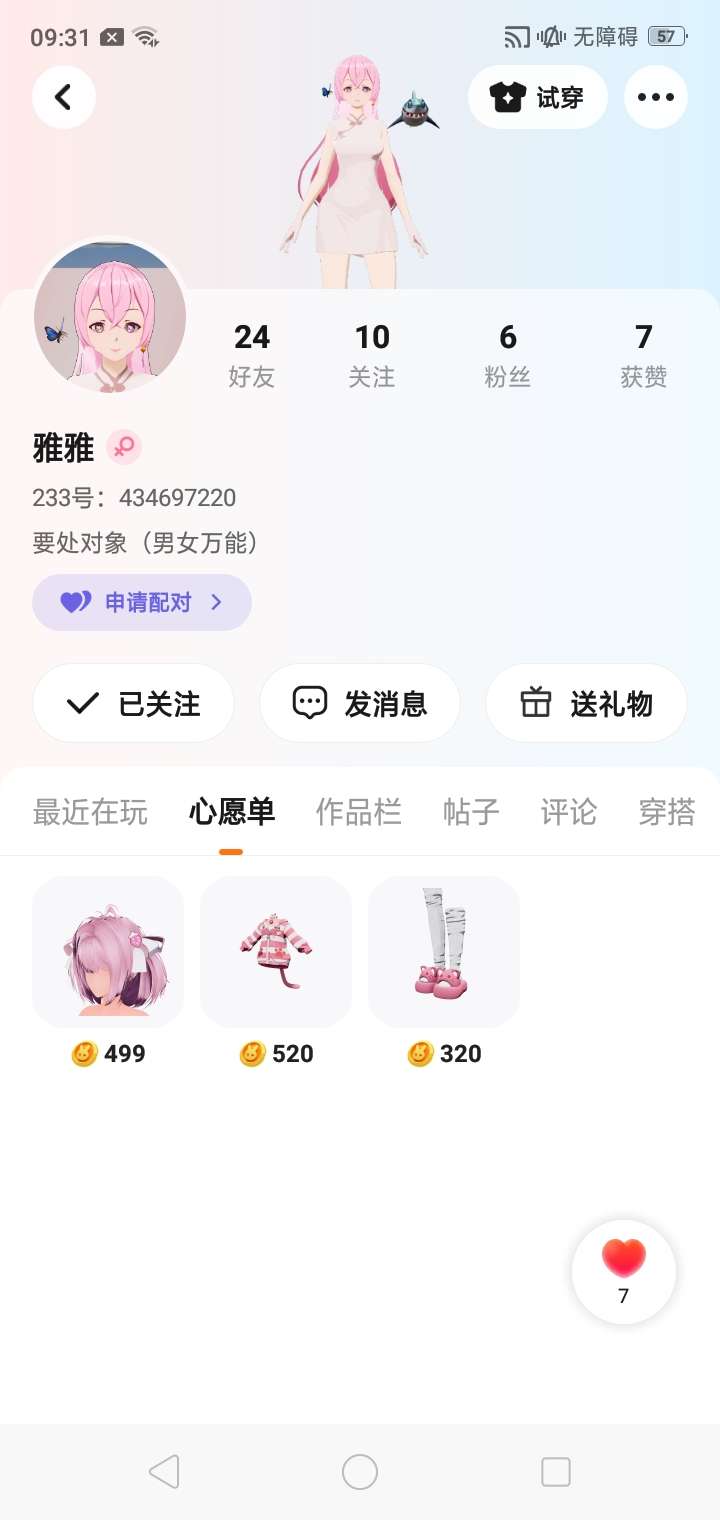Send a message with 发消息
Screen dimensions: 720x1520
pos(360,703)
